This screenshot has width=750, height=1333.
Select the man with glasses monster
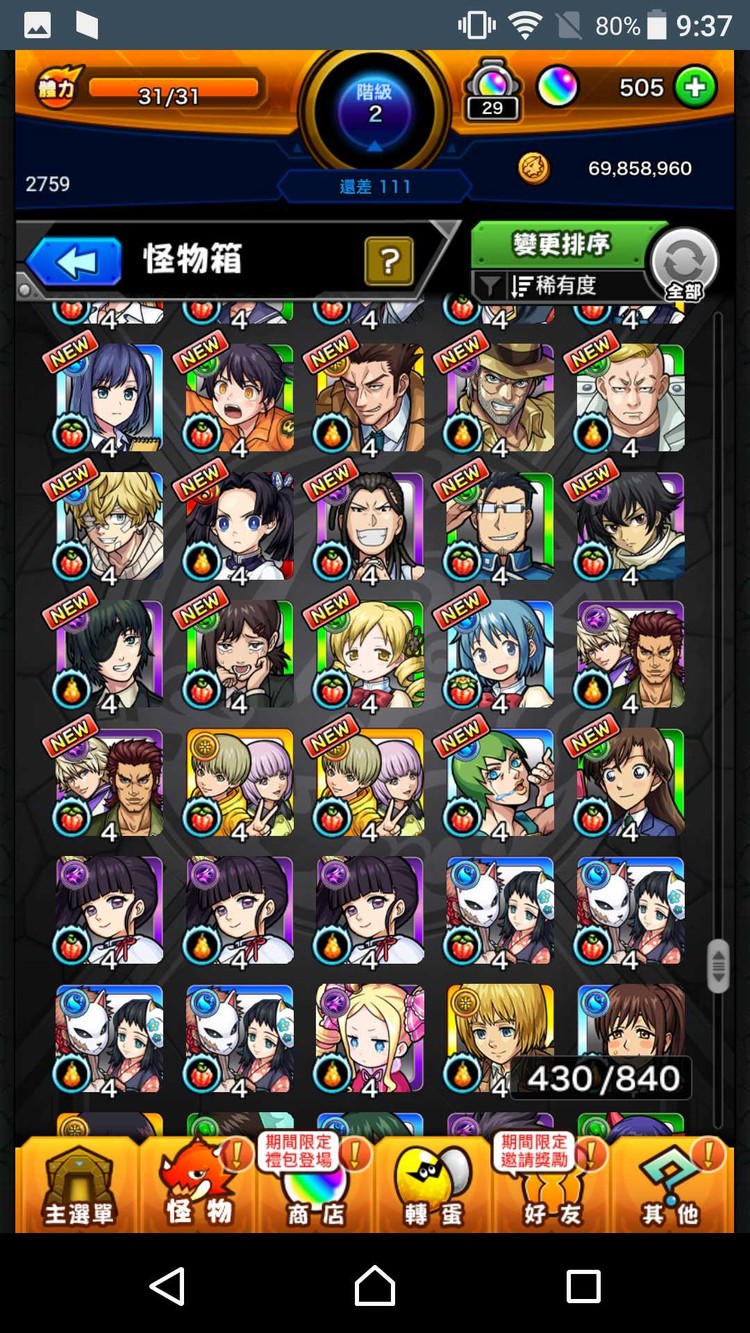tap(499, 527)
